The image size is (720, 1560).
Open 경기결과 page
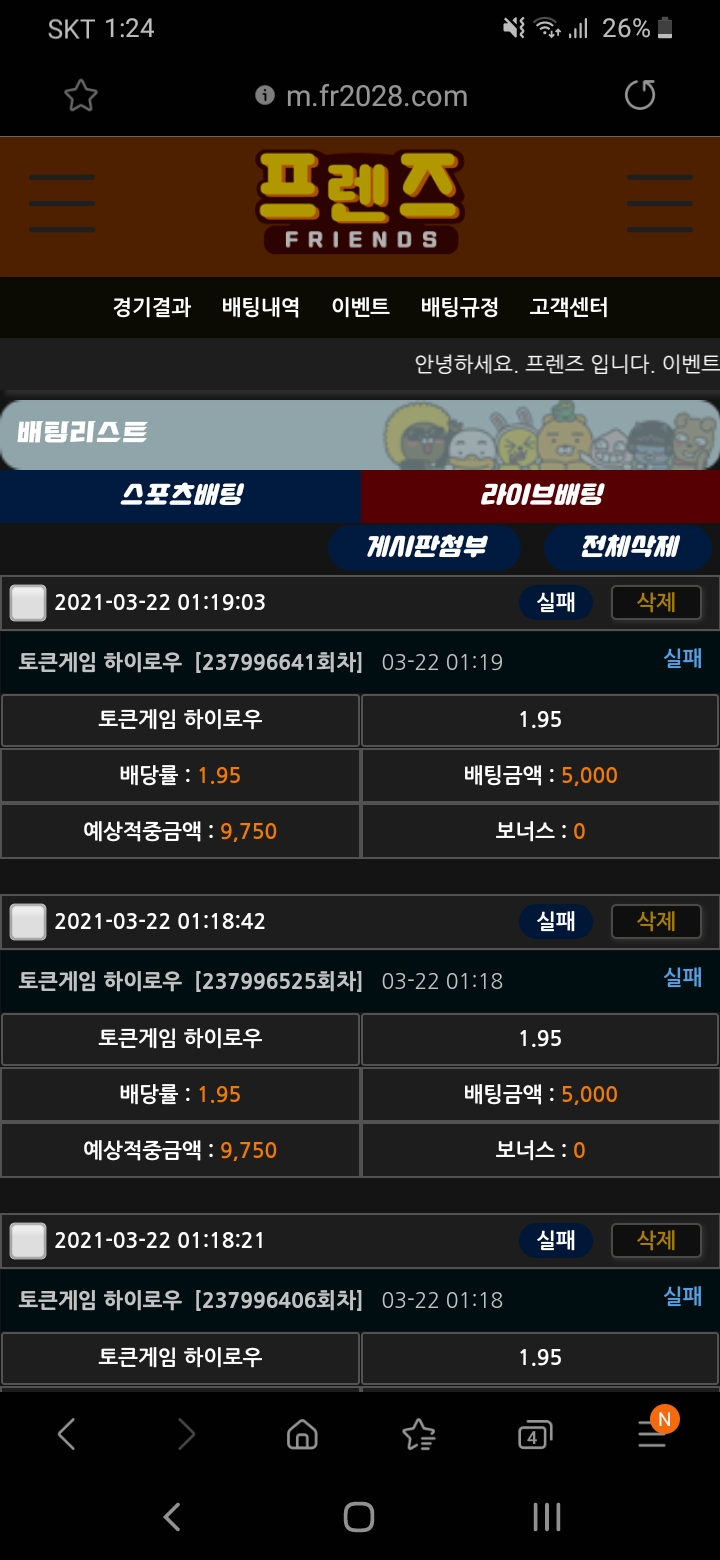pyautogui.click(x=152, y=307)
